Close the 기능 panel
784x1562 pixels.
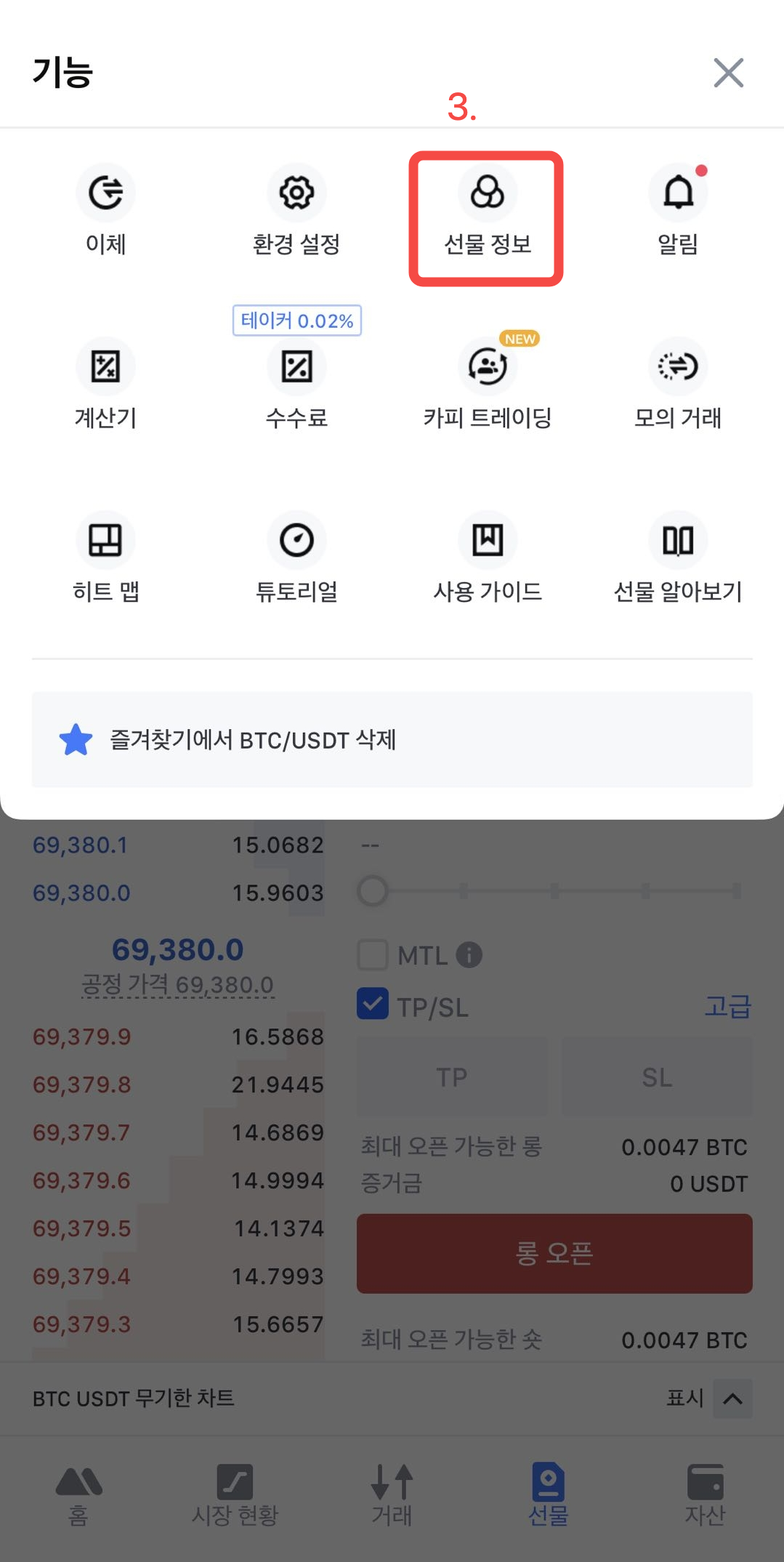click(x=728, y=73)
